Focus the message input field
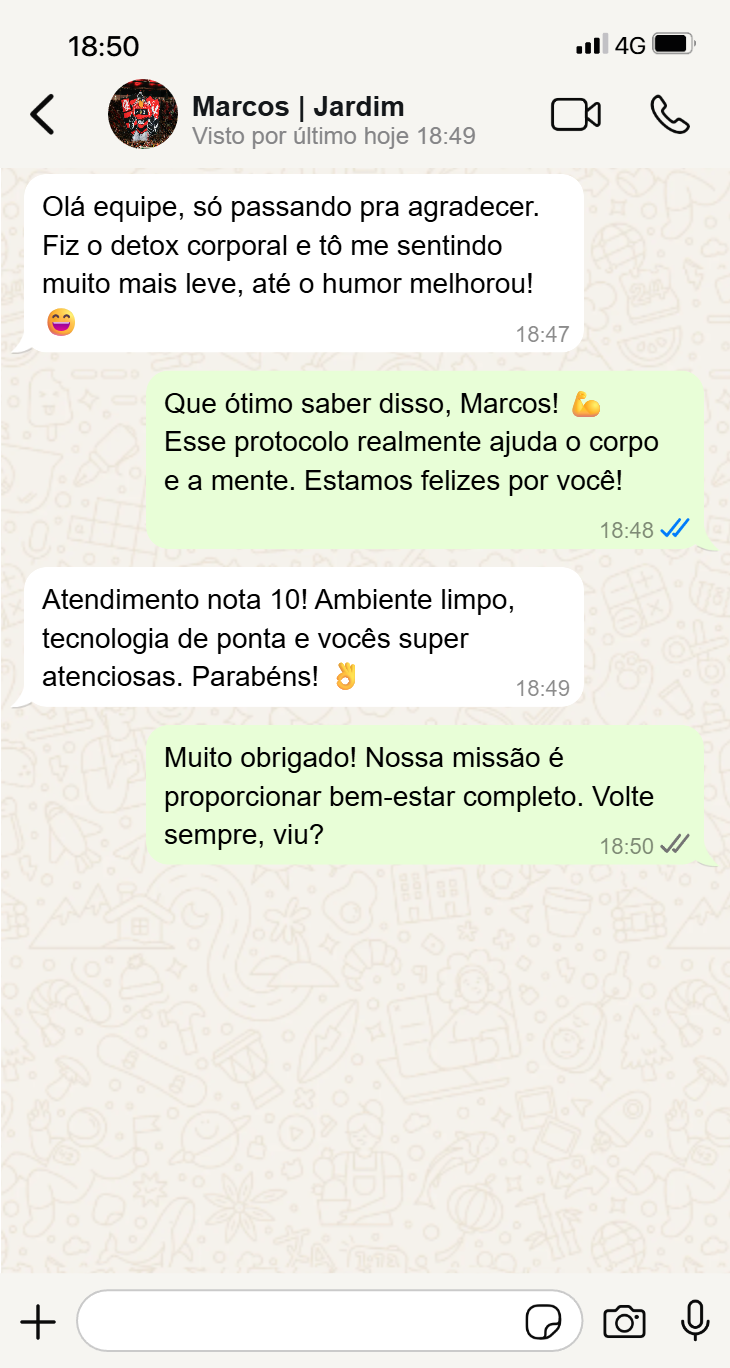730x1368 pixels. point(300,1322)
